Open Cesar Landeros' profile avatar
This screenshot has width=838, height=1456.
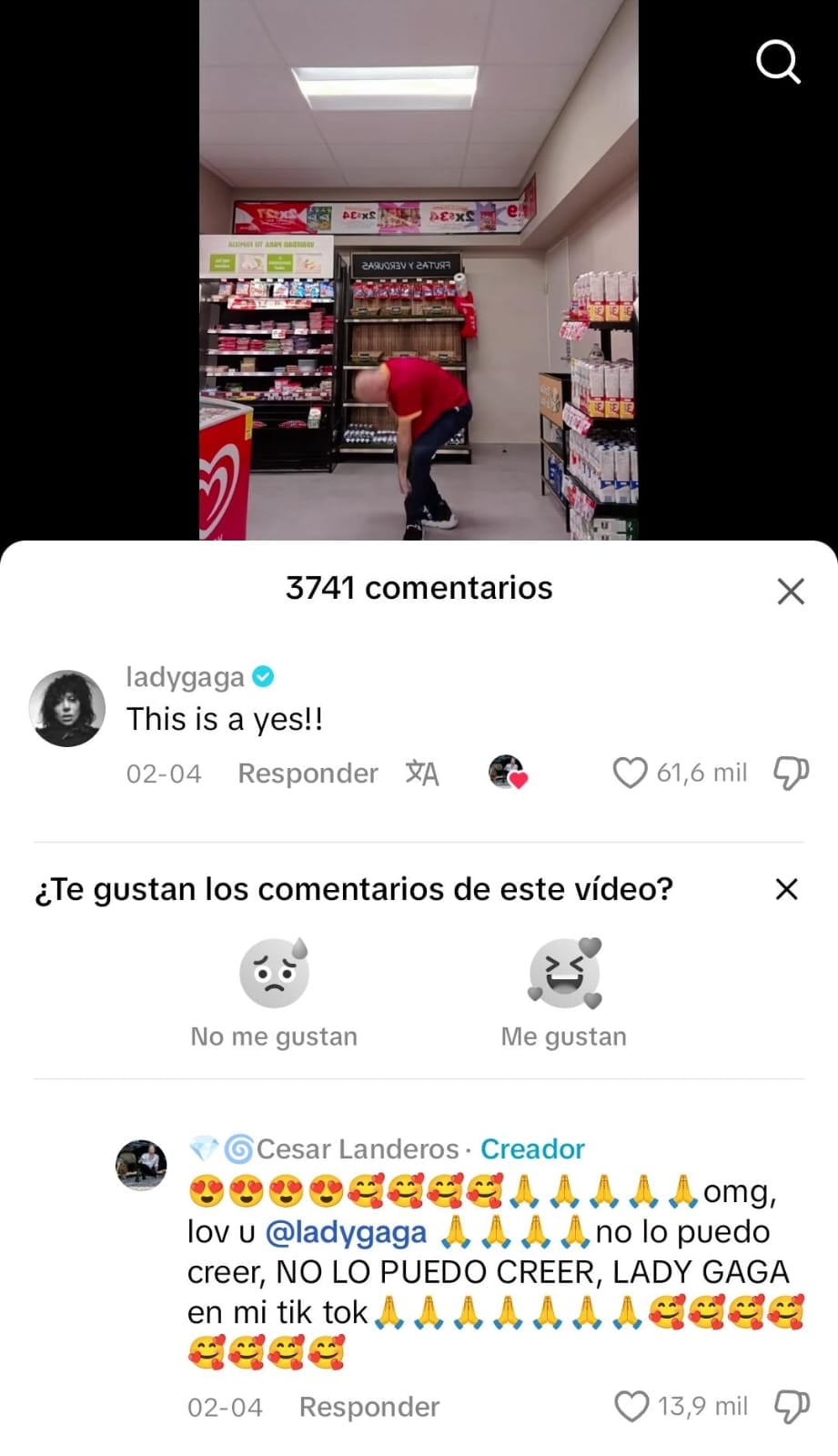click(x=141, y=1165)
